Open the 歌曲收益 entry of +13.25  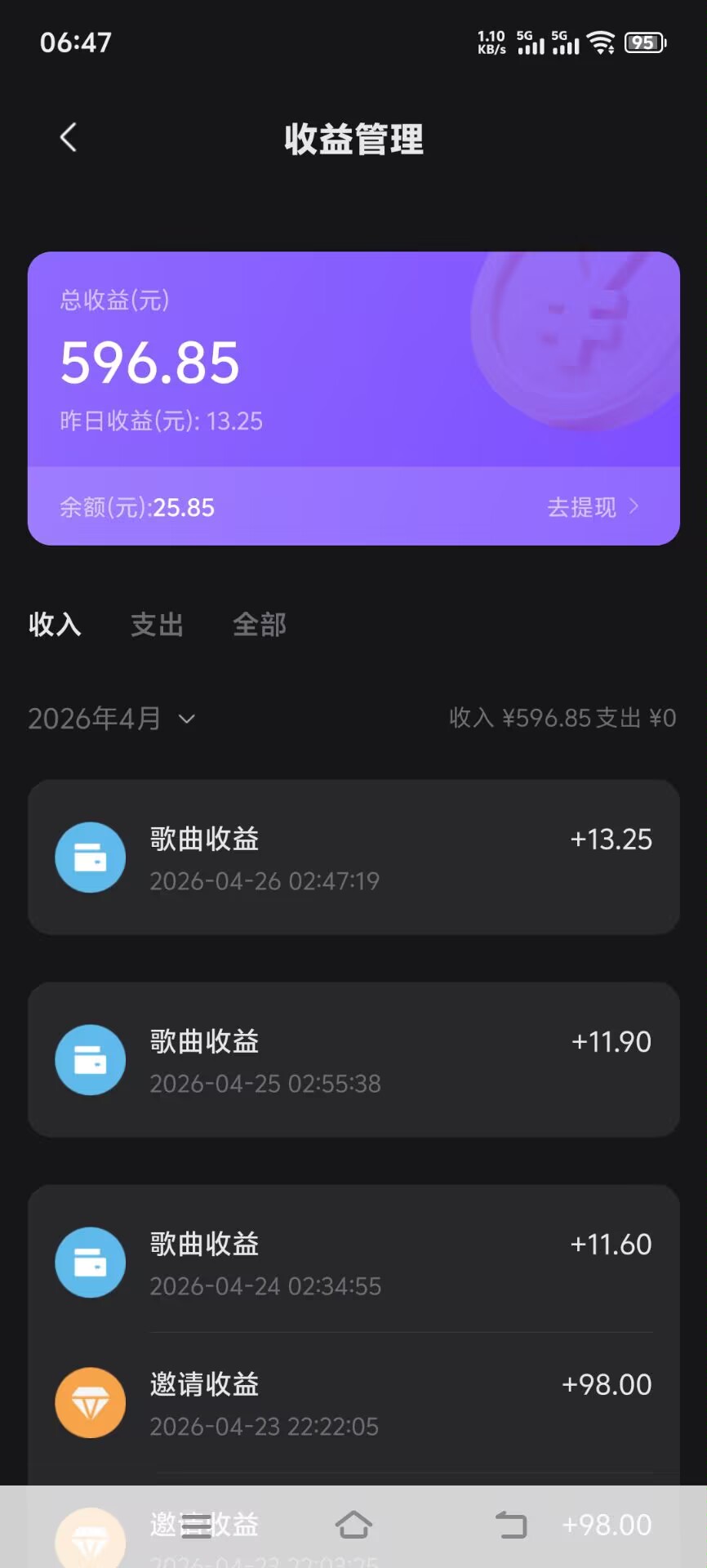(353, 857)
